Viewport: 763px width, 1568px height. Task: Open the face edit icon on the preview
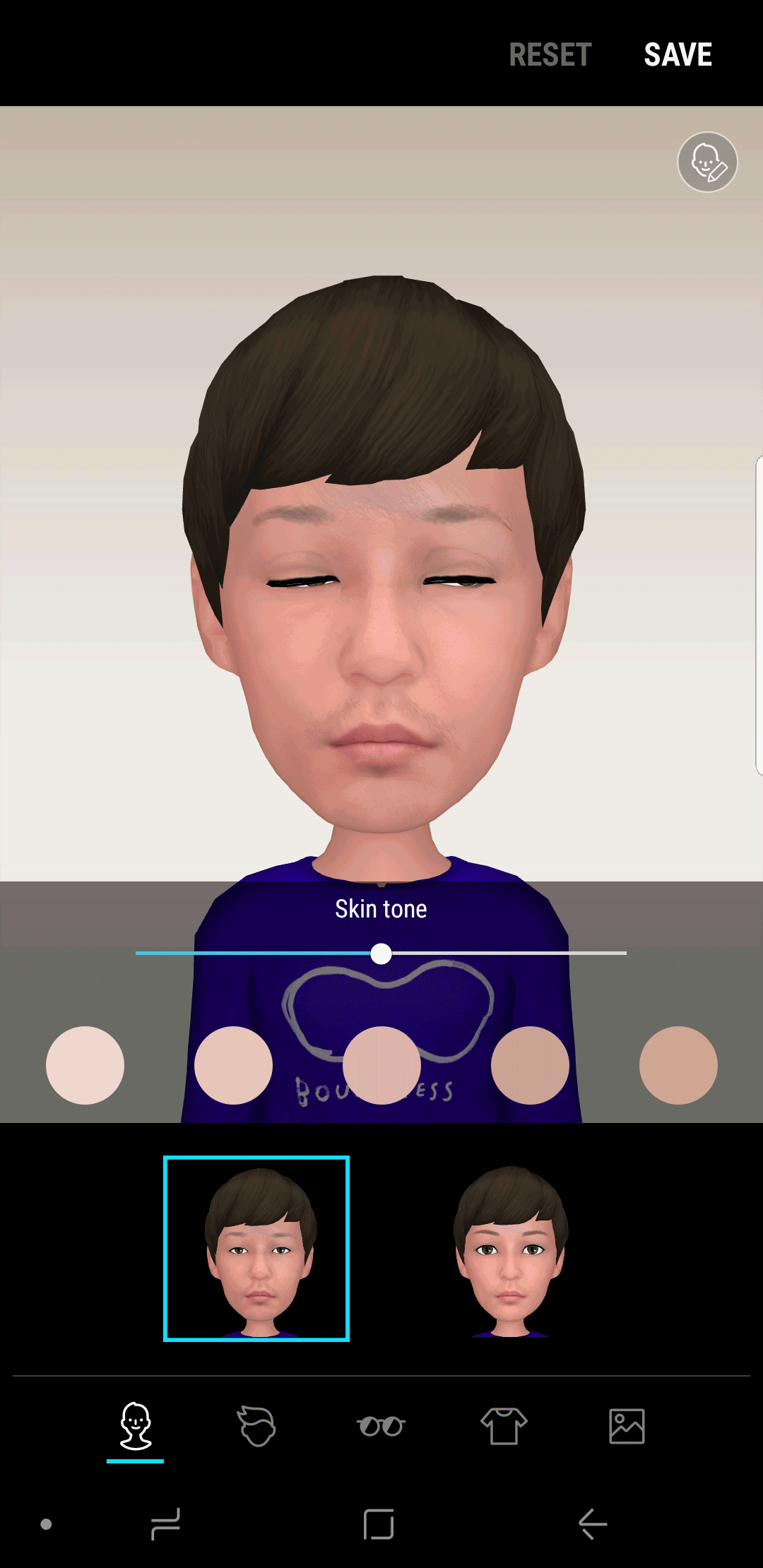click(707, 162)
